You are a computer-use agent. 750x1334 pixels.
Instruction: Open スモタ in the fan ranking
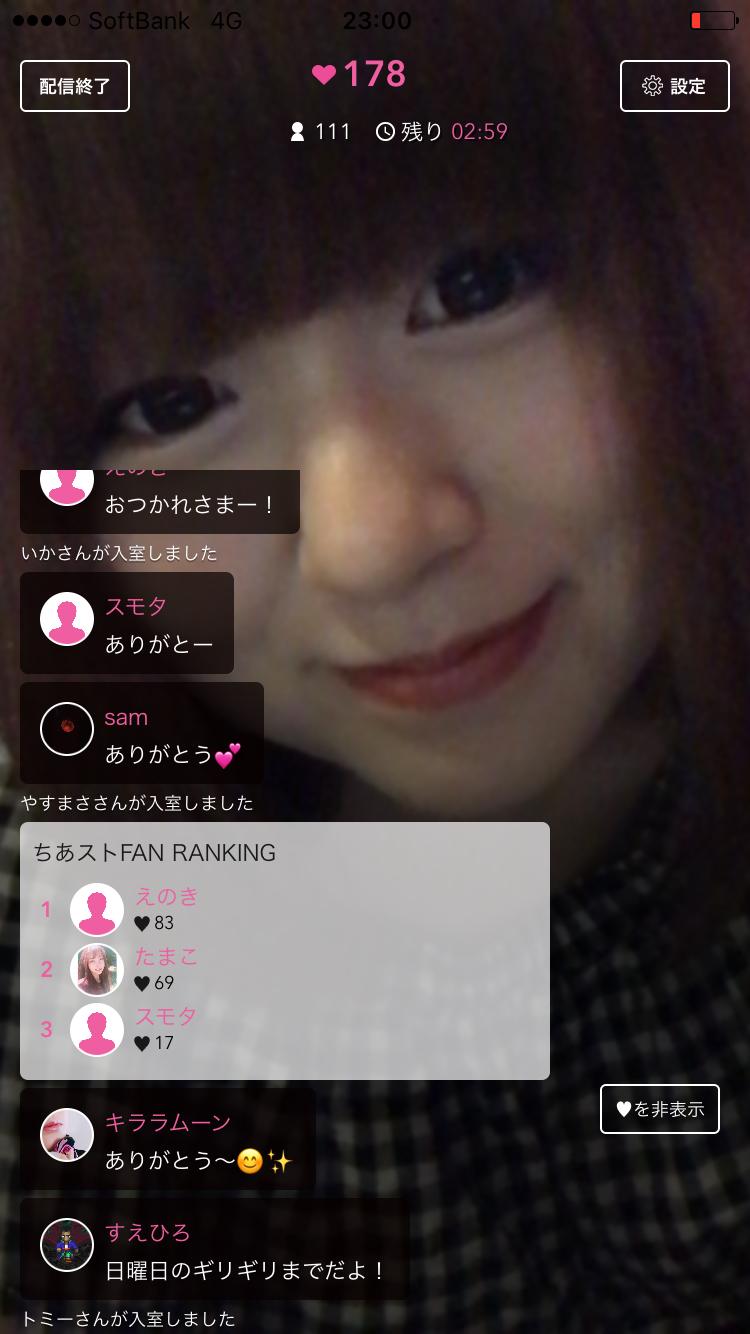tap(97, 1029)
